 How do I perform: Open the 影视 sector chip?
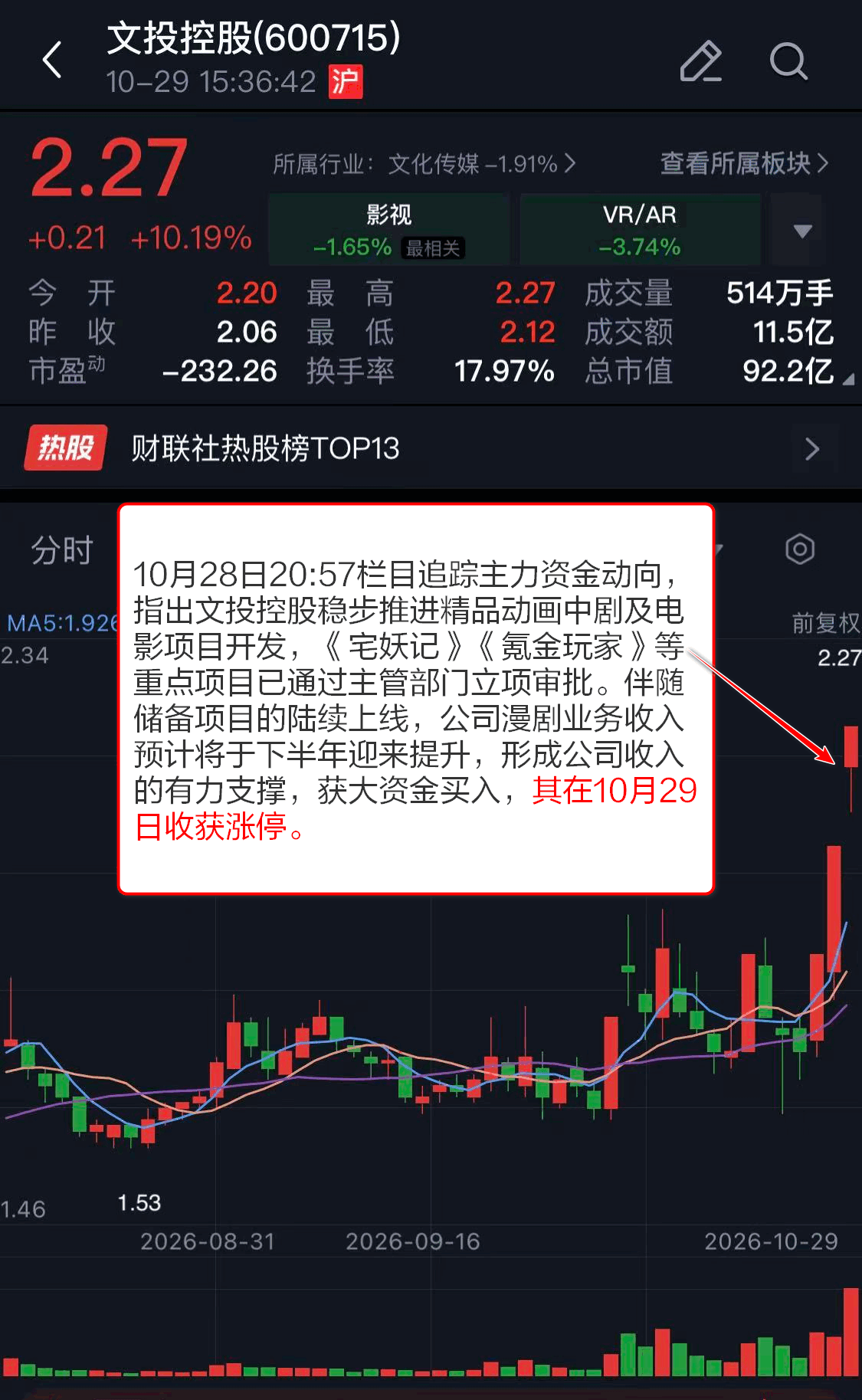point(388,230)
